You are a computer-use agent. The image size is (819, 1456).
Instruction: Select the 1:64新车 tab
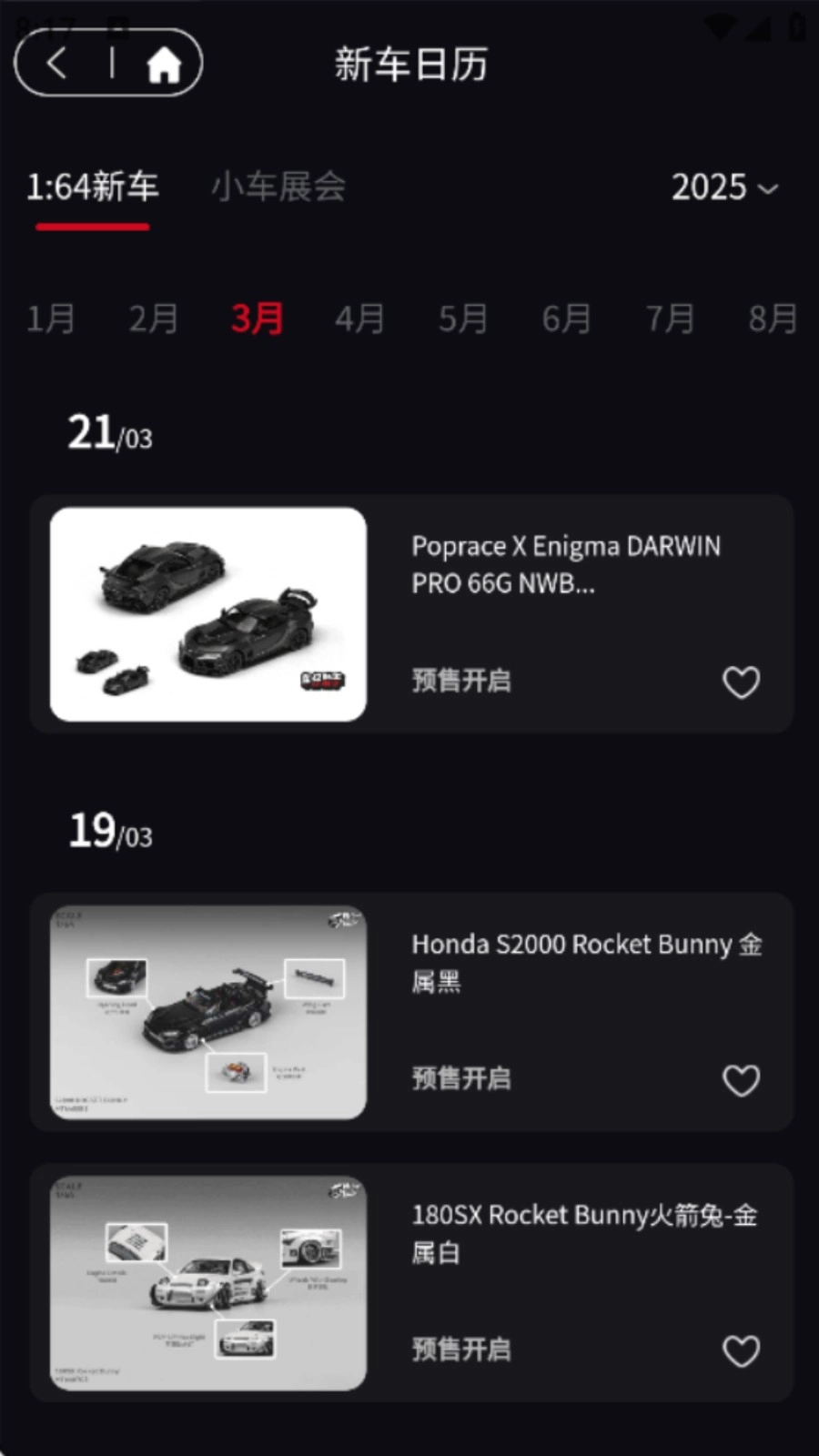click(92, 187)
